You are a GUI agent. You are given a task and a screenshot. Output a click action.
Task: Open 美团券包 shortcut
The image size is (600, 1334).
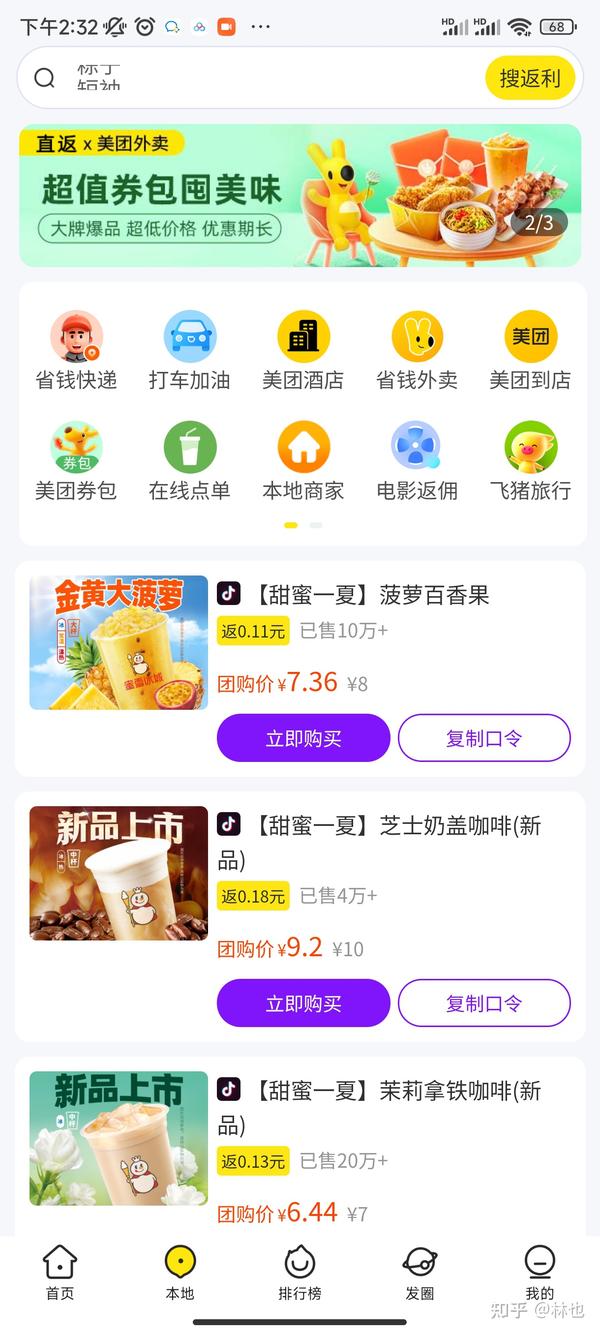pyautogui.click(x=76, y=461)
